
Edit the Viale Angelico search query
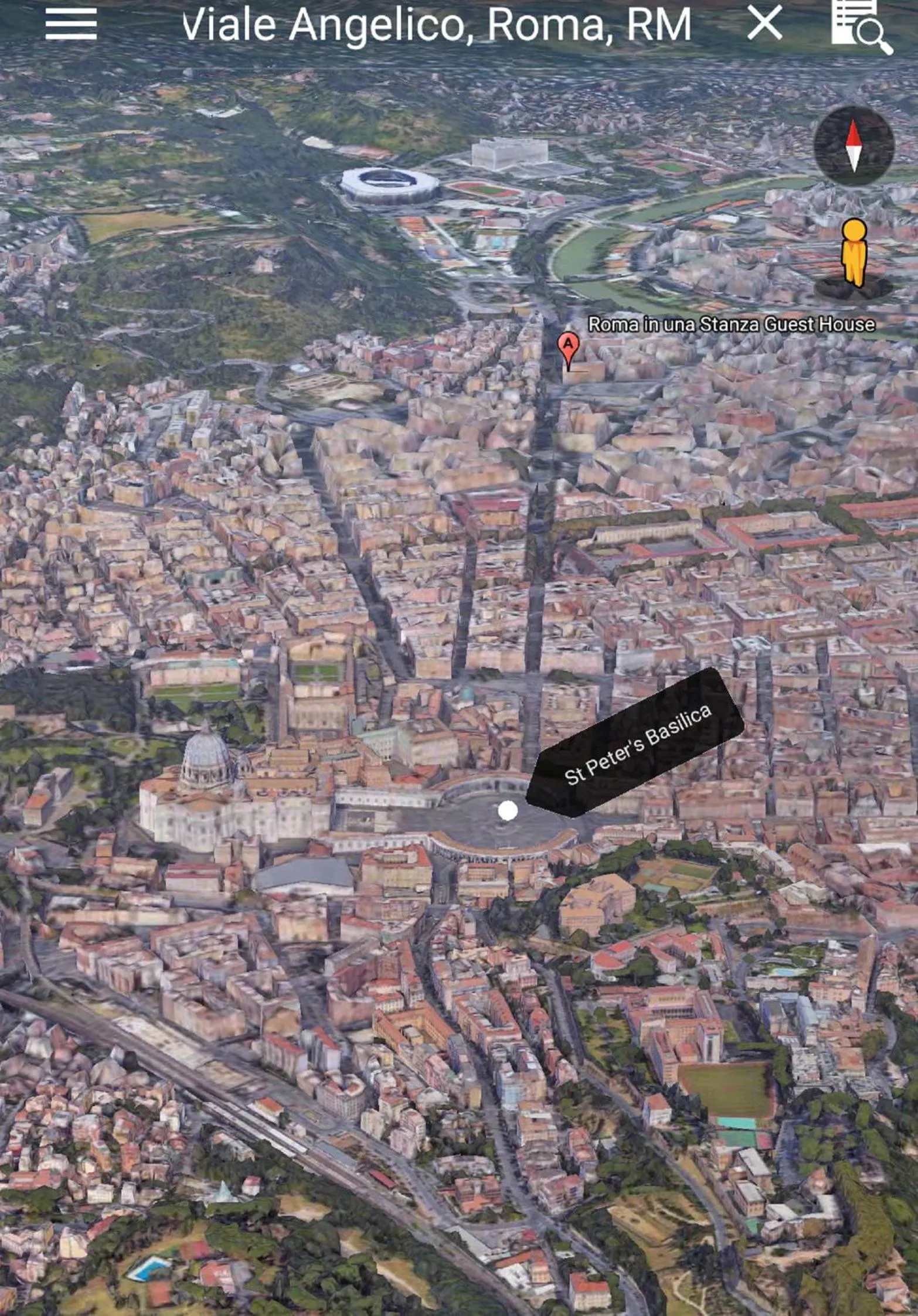click(437, 25)
